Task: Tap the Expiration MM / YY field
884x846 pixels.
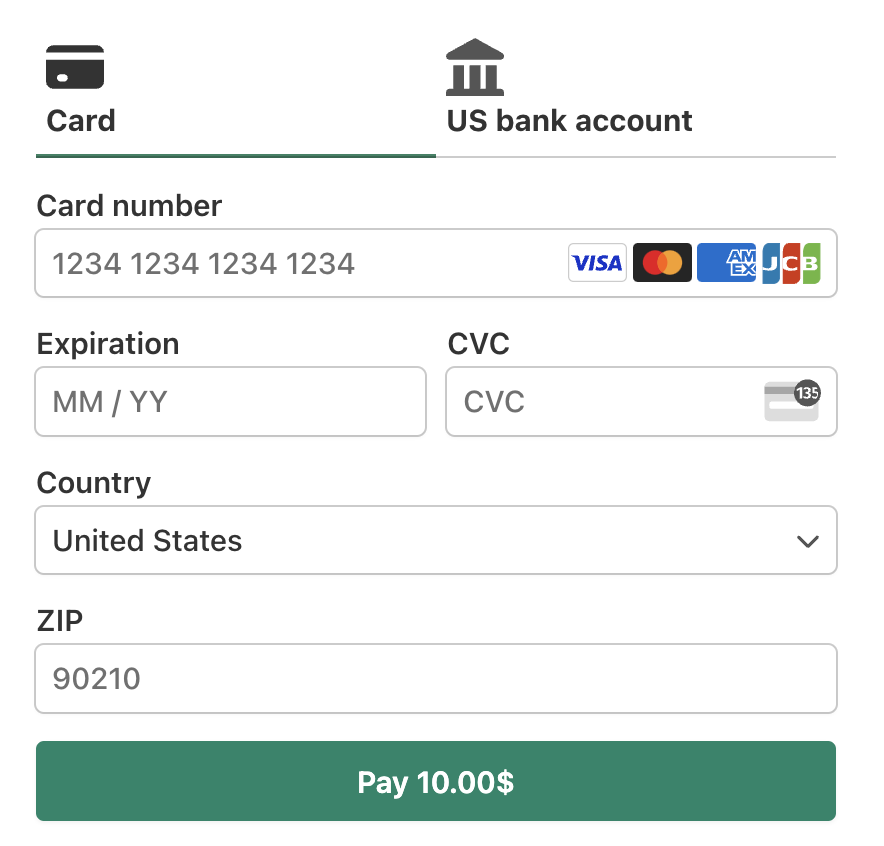Action: pyautogui.click(x=230, y=402)
